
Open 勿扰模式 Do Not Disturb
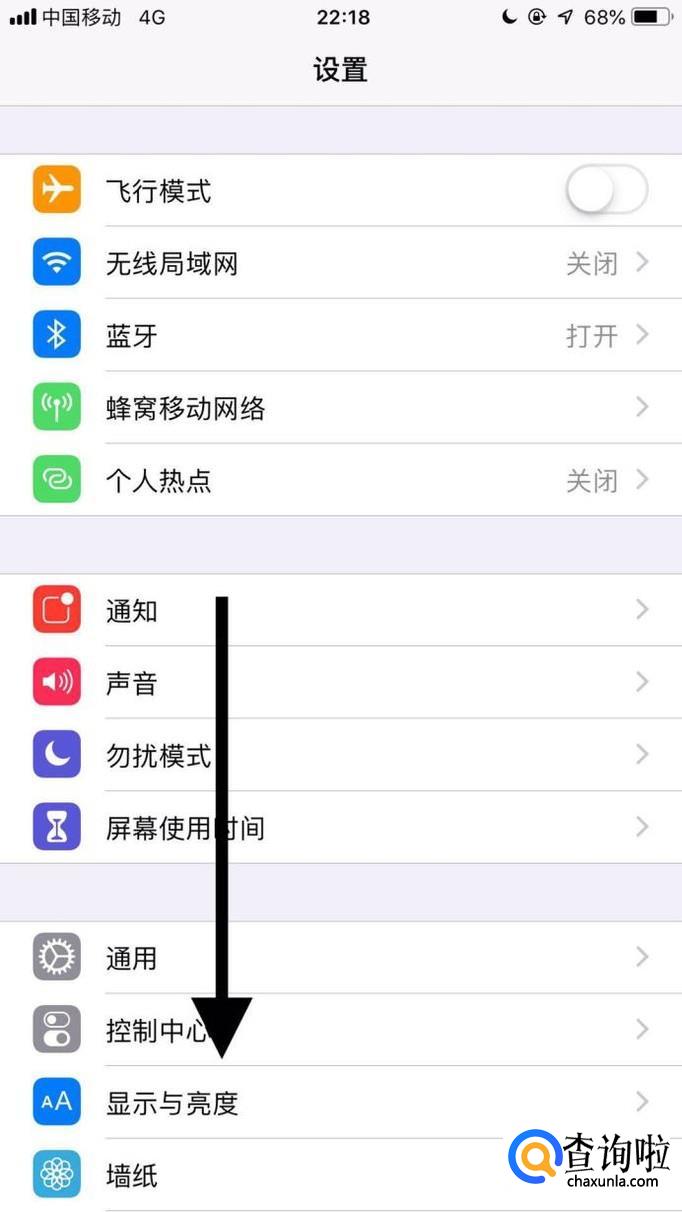341,755
